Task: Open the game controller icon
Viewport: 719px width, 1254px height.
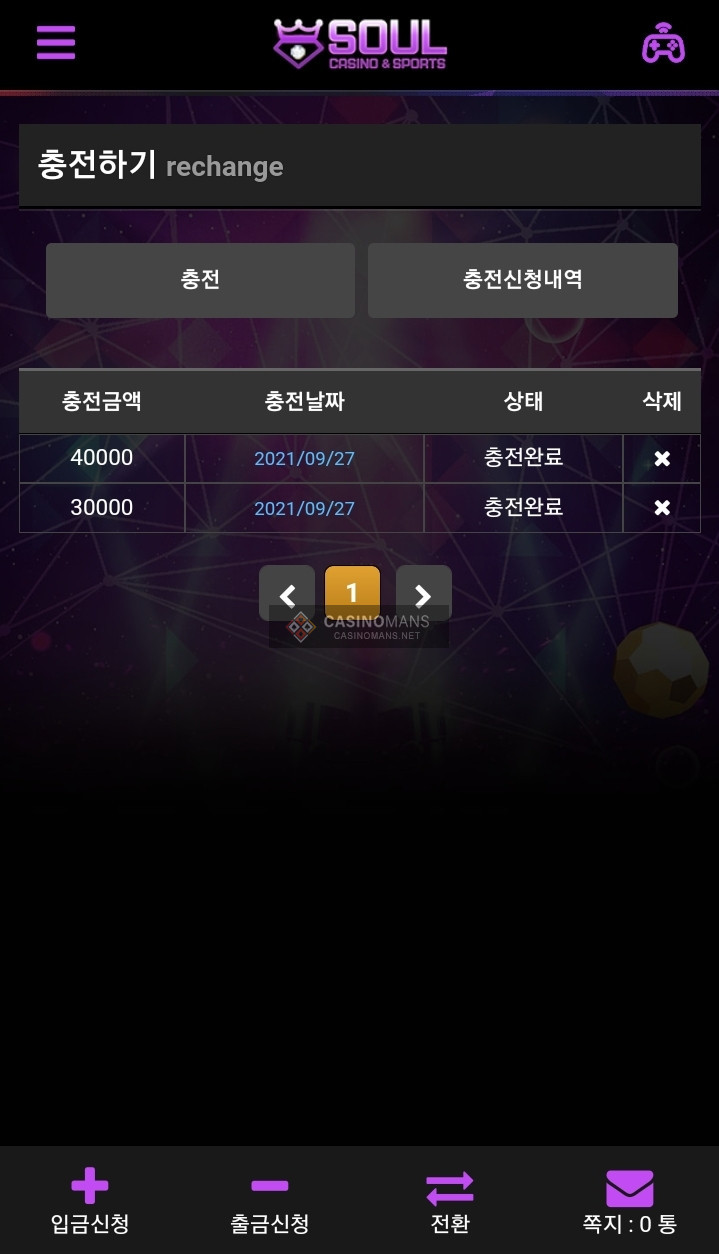Action: click(662, 44)
